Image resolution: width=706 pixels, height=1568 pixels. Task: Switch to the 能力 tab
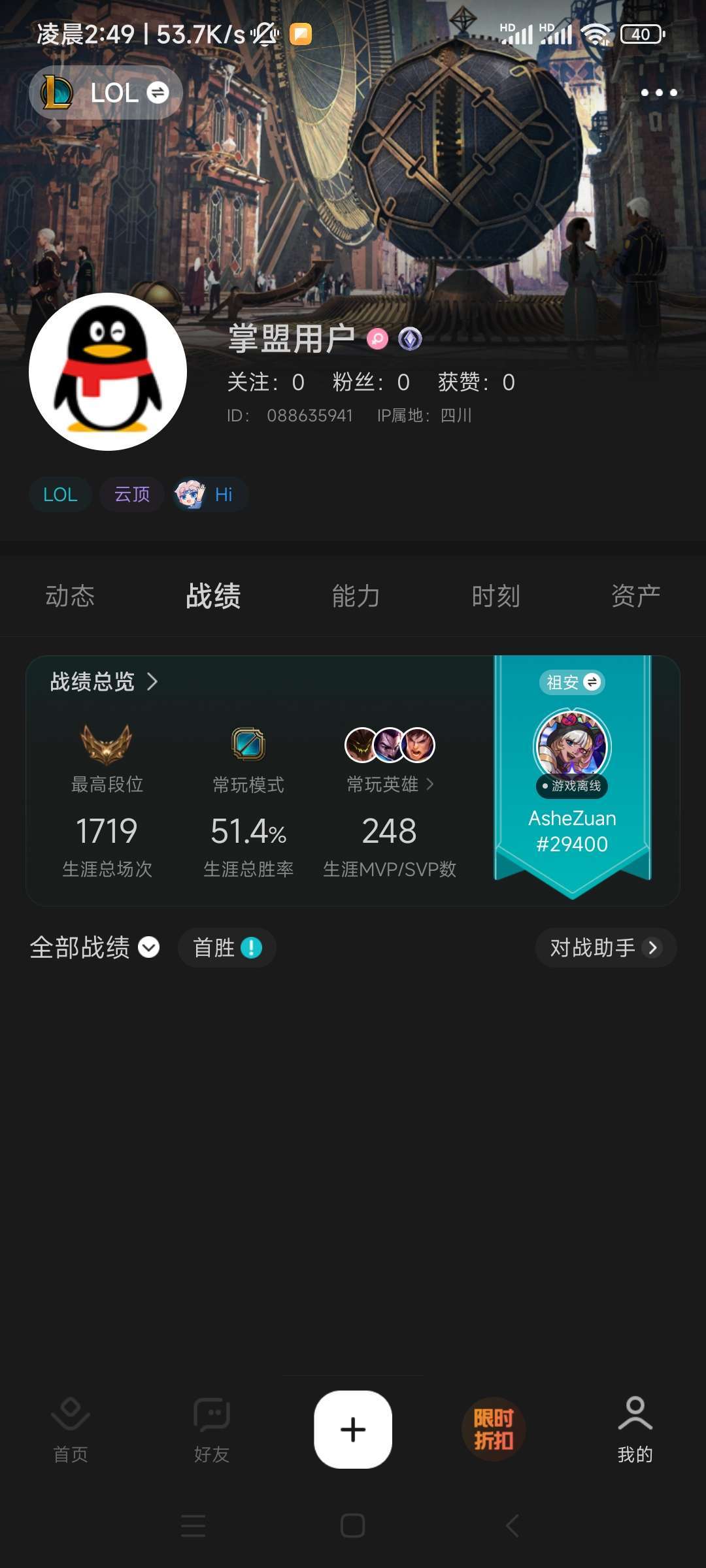(356, 596)
